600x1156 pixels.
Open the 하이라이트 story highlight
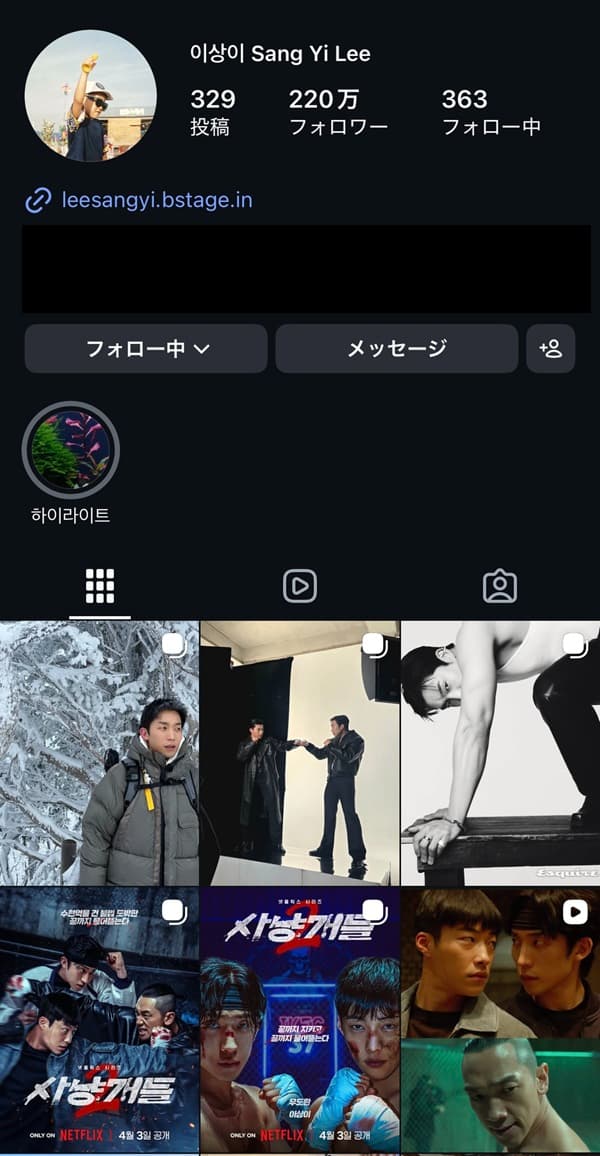click(x=70, y=451)
